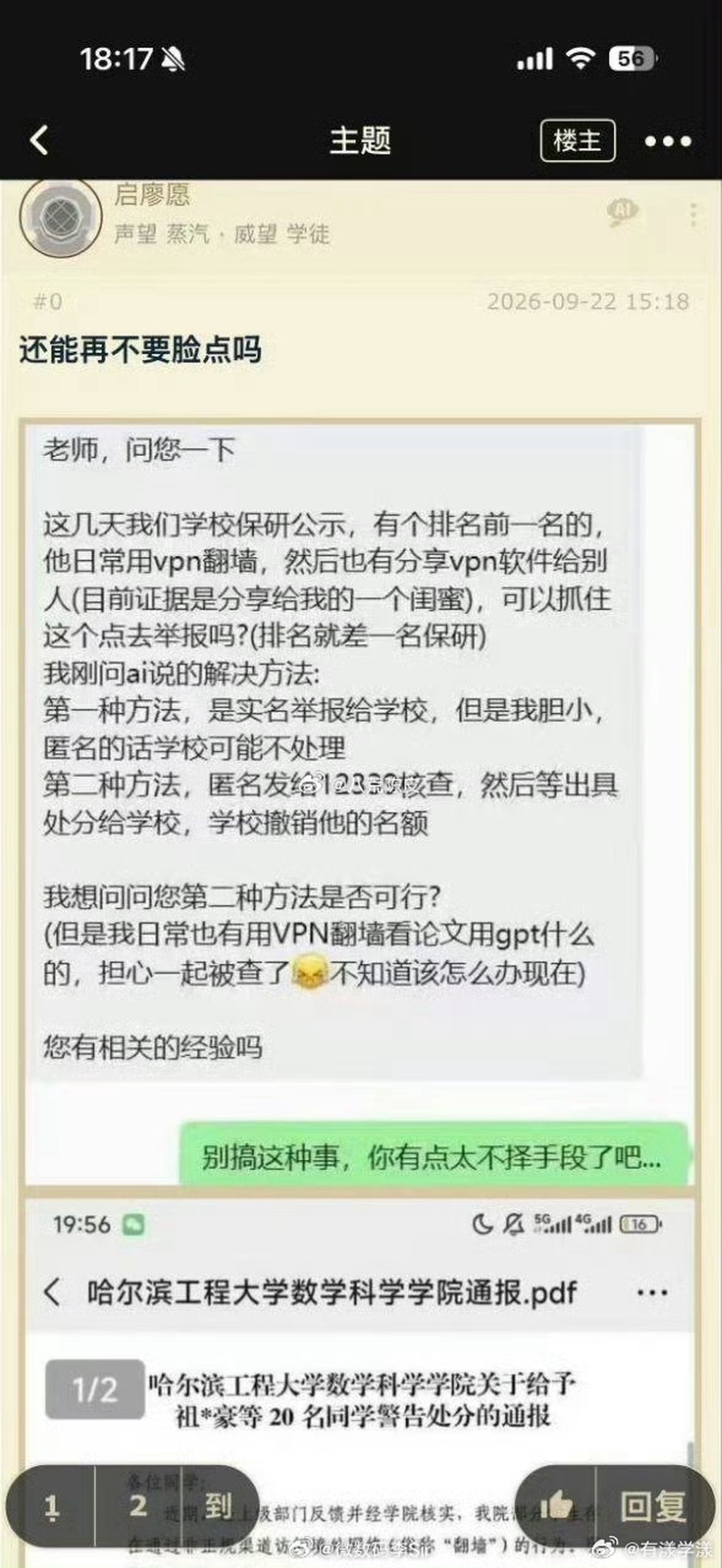The width and height of the screenshot is (722, 1568).
Task: Show only 楼主 posts
Action: pos(577,140)
